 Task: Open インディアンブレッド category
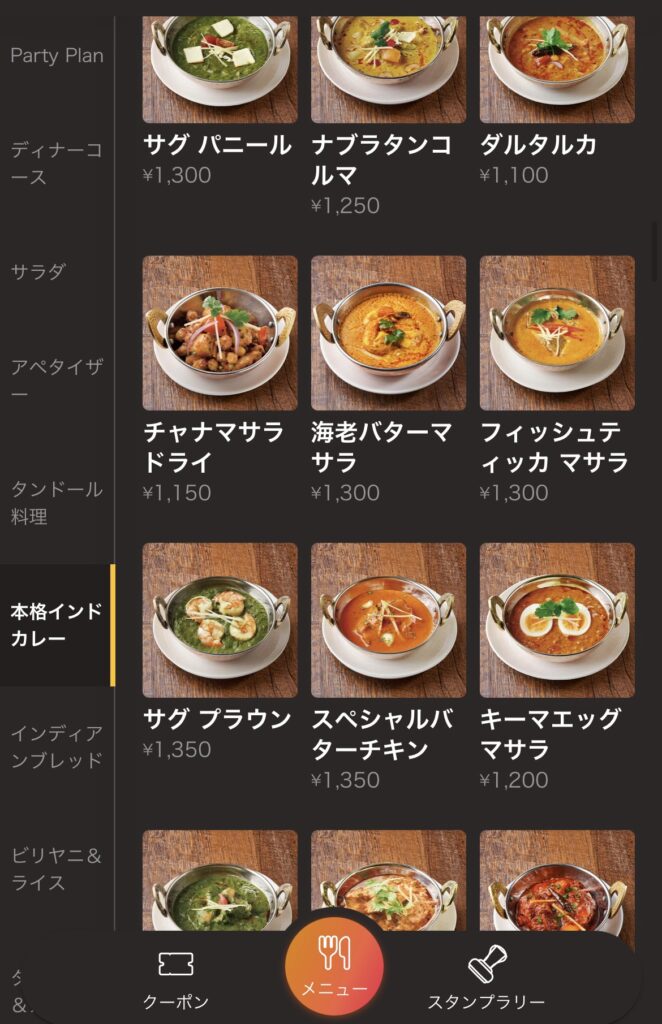tap(57, 746)
